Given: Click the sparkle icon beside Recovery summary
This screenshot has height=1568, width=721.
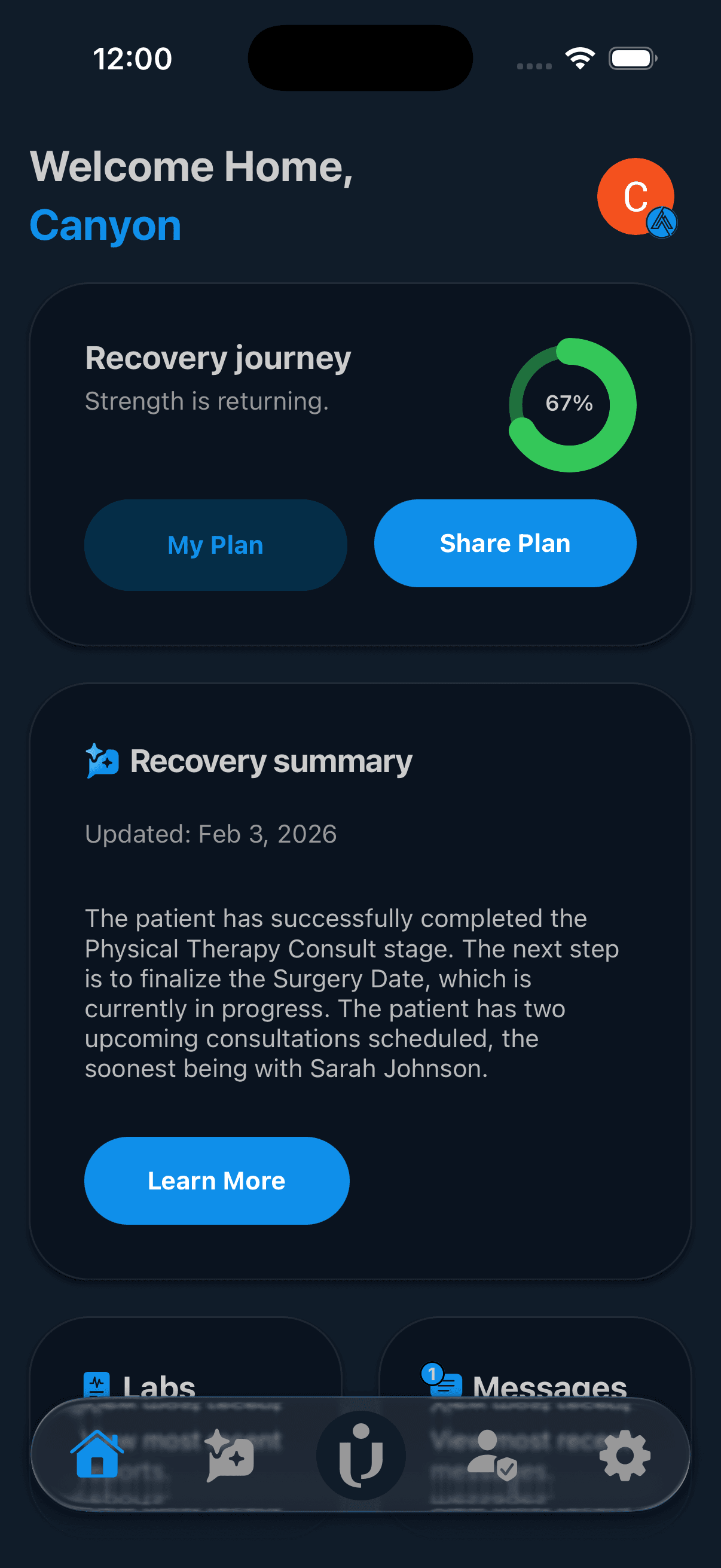Looking at the screenshot, I should pyautogui.click(x=100, y=760).
